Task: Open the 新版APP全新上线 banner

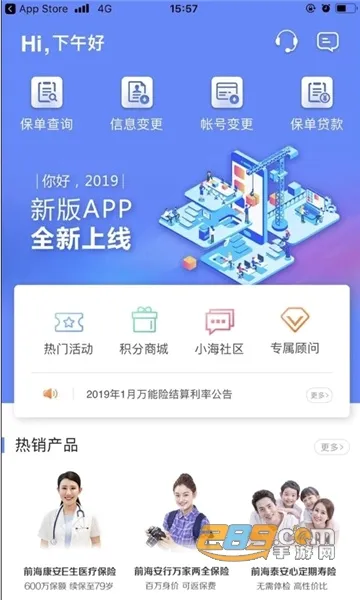Action: tap(180, 214)
